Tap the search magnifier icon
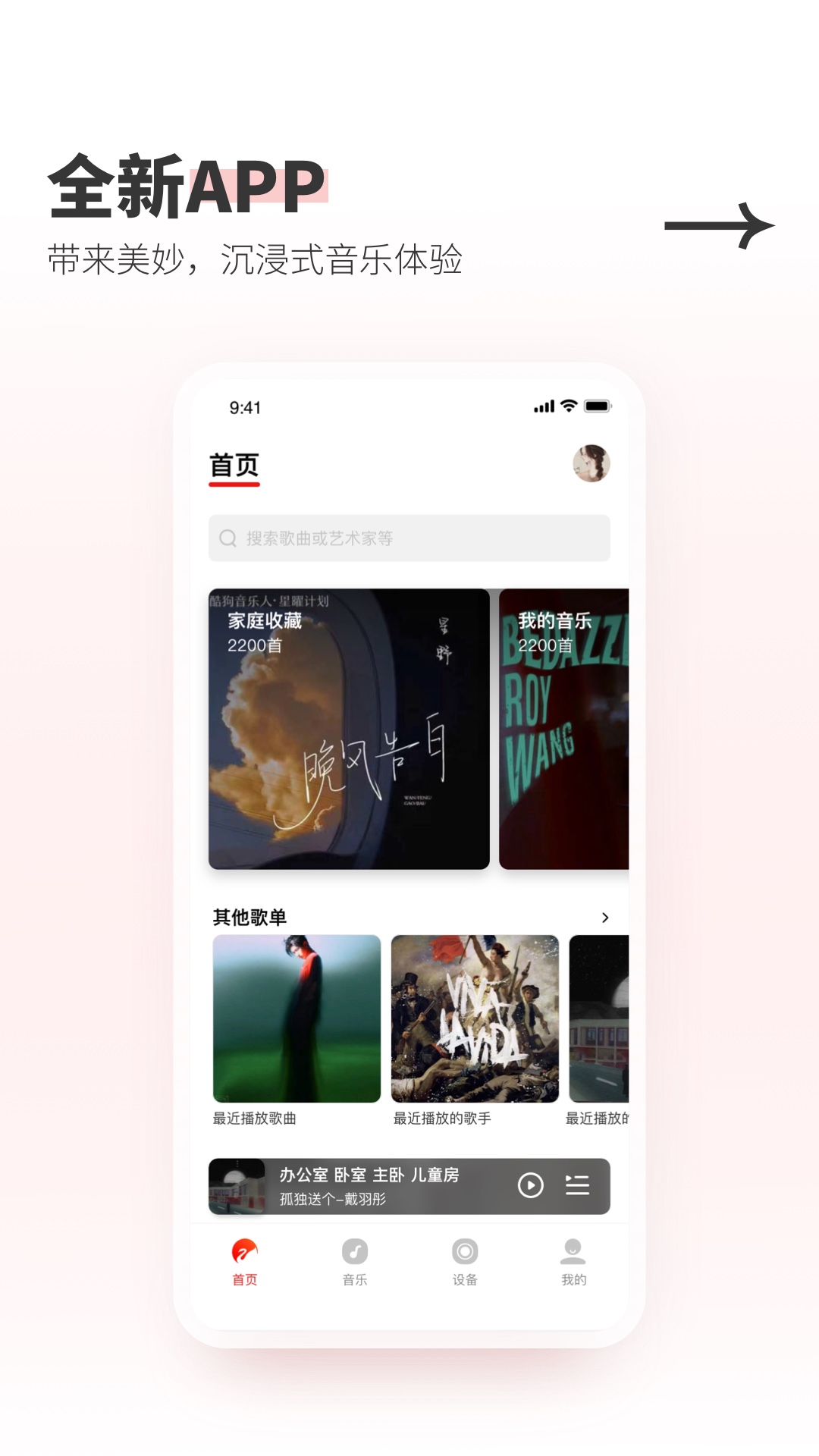Screen dimensions: 819x1456 click(x=227, y=538)
